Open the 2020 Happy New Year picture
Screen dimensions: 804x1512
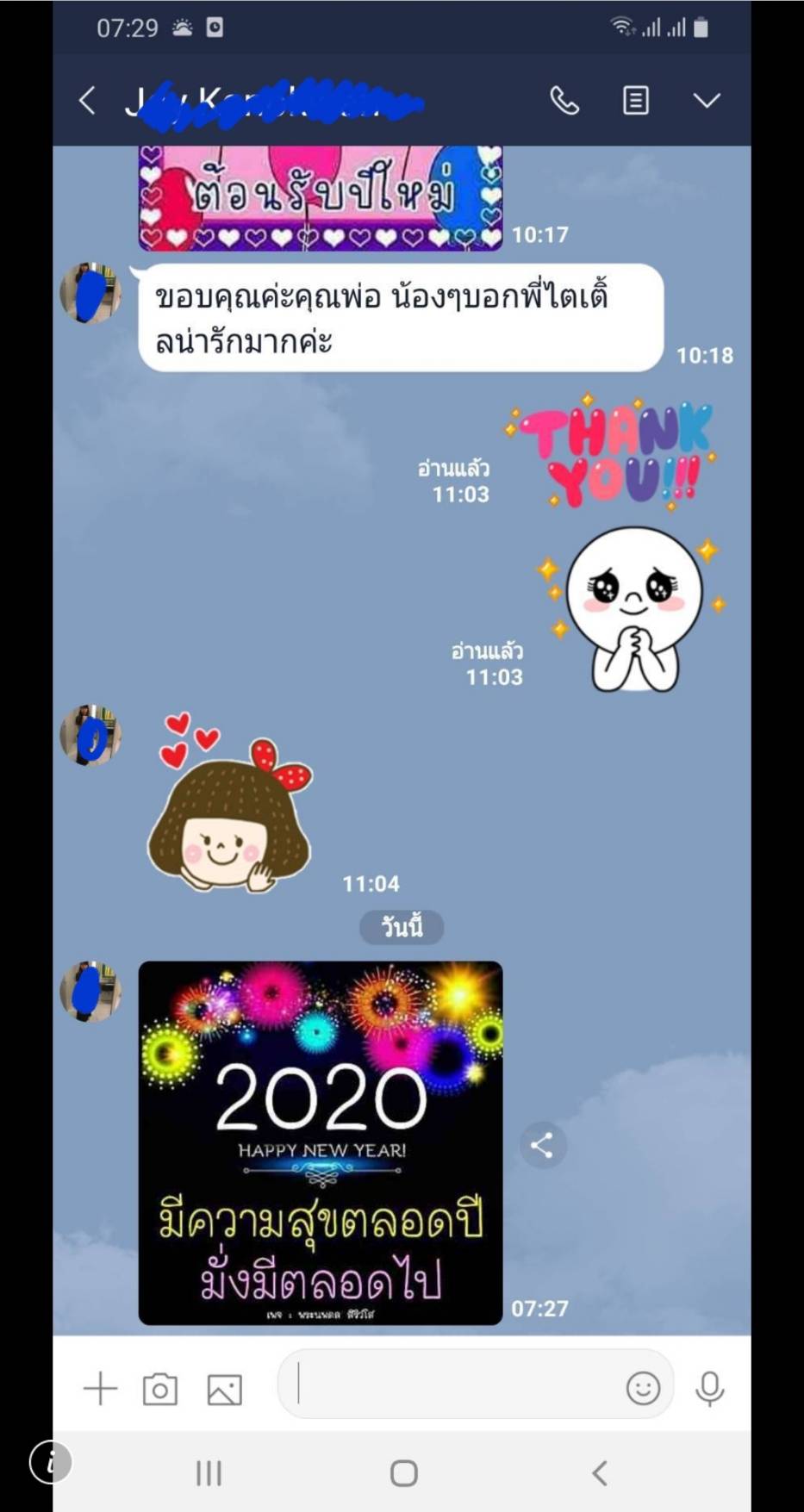[x=321, y=1142]
